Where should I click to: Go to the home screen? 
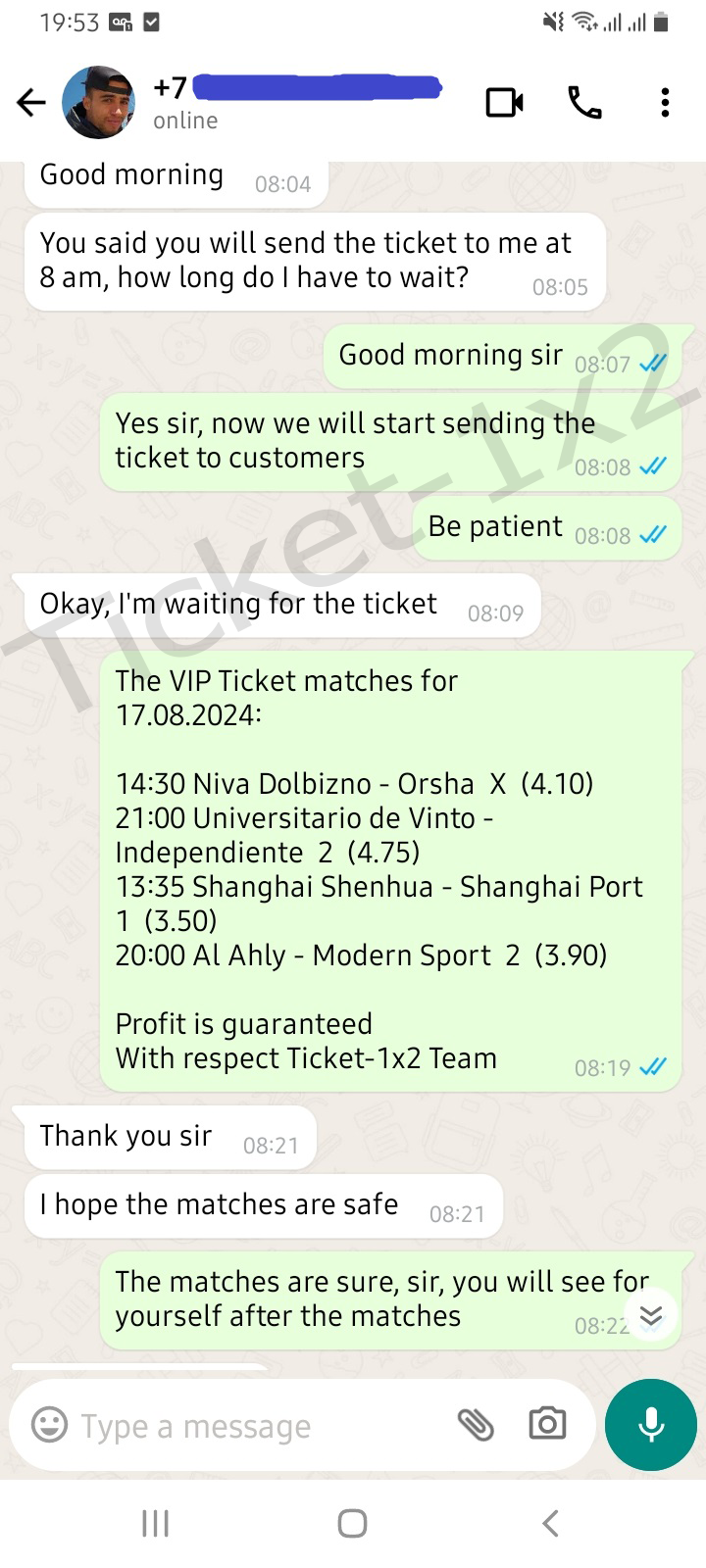pos(352,1523)
